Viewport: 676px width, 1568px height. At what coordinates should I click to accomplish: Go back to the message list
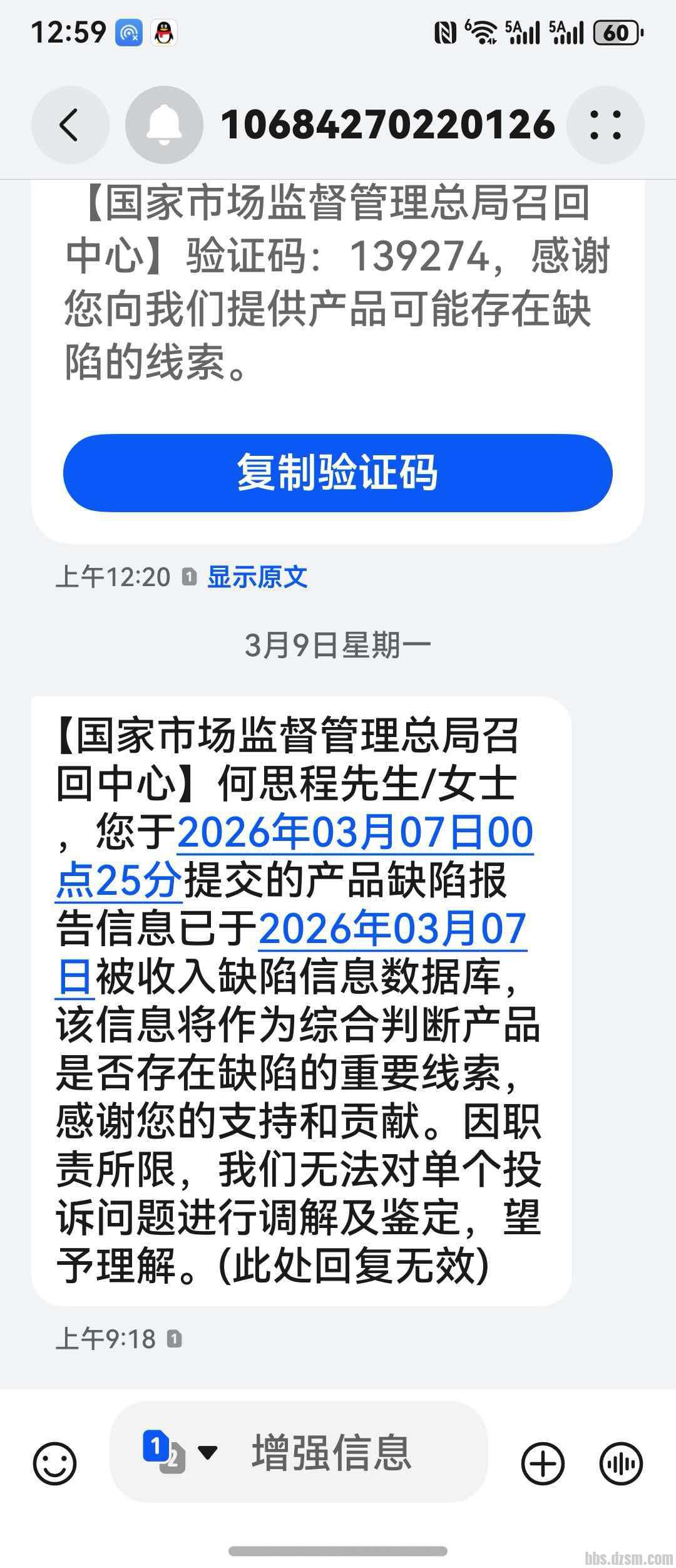(x=70, y=125)
